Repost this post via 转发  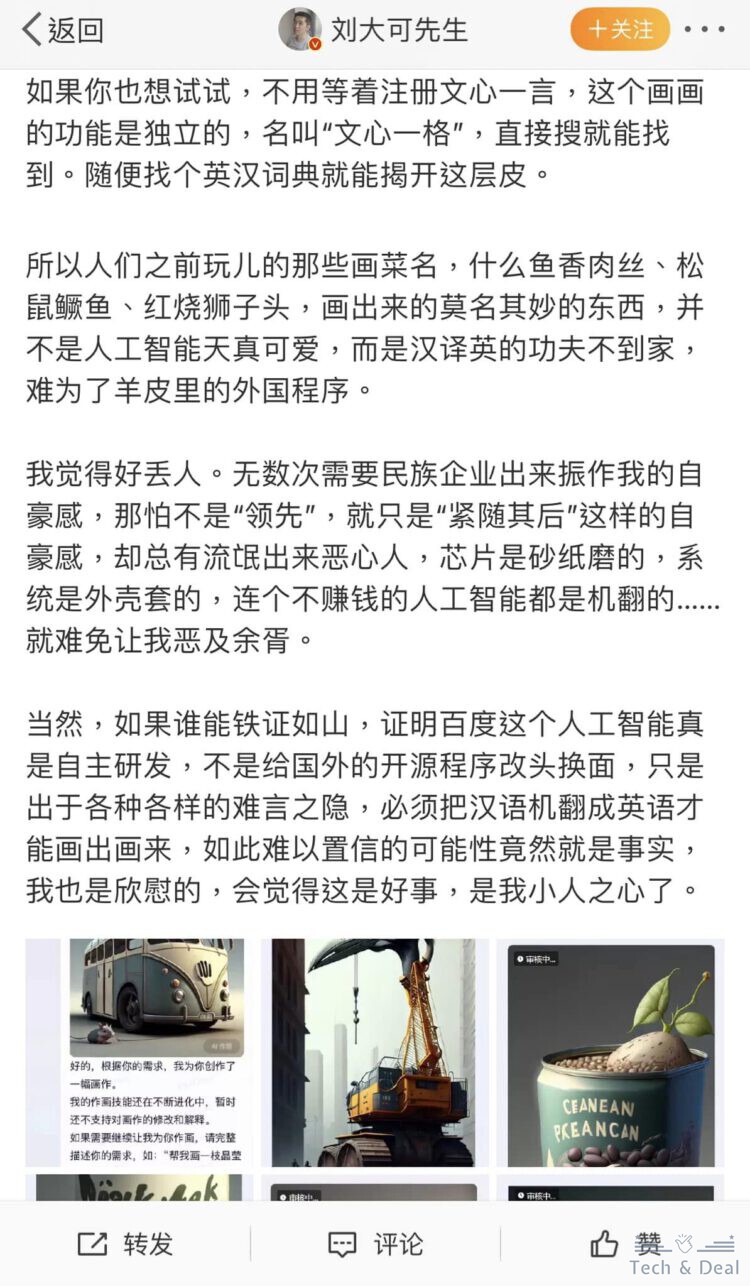126,1244
